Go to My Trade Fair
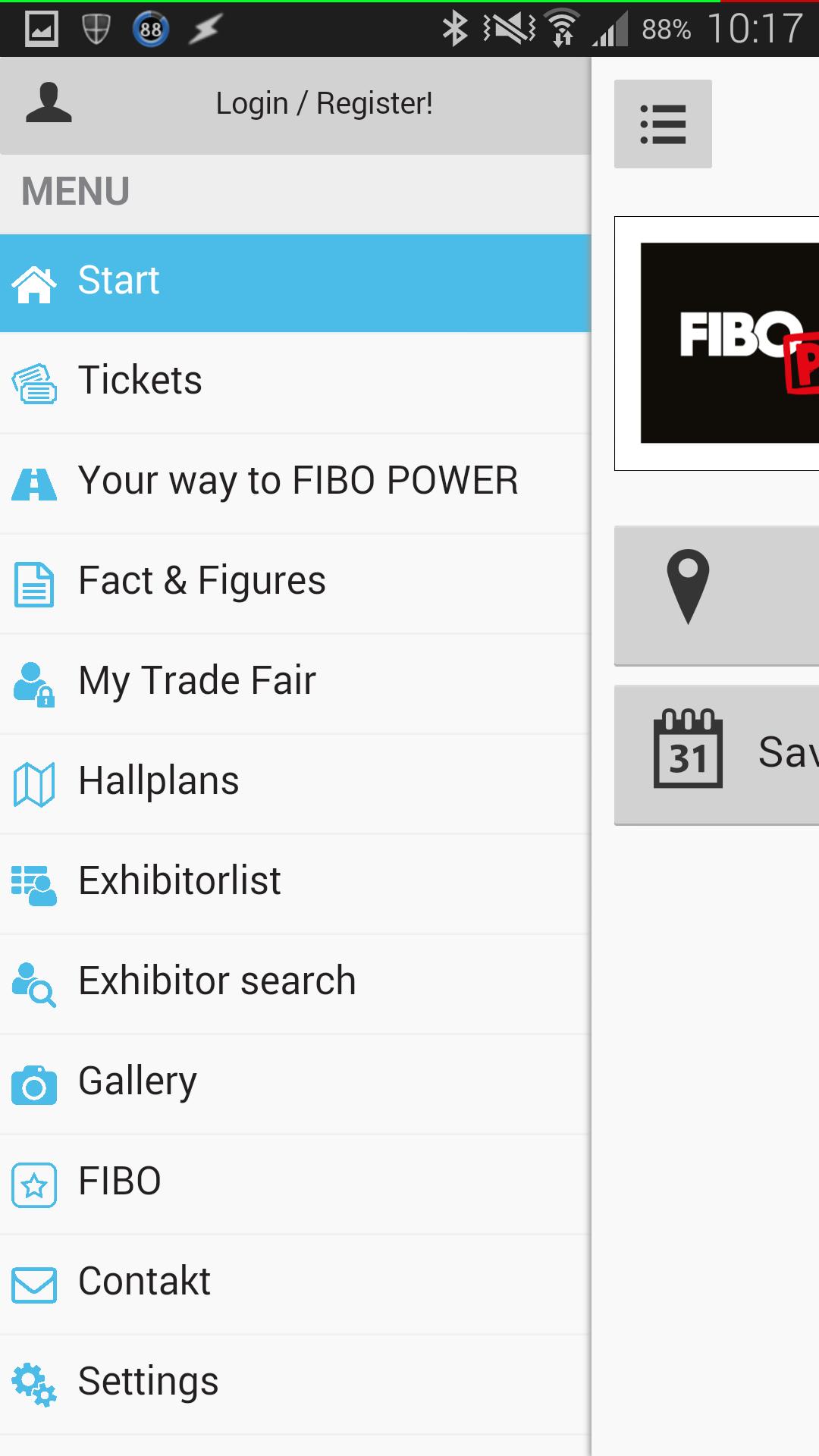819x1456 pixels. click(x=295, y=682)
